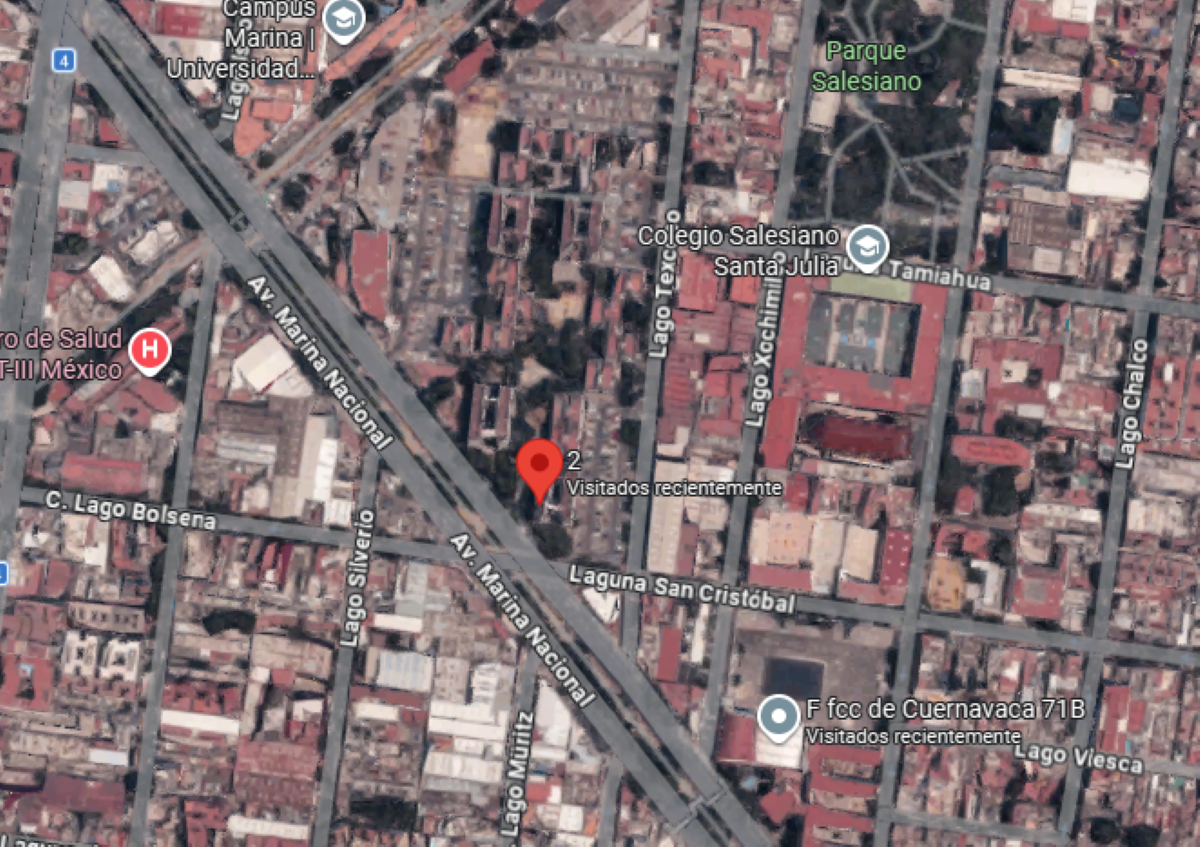Open the Centro de Salud hospital marker

coord(150,352)
